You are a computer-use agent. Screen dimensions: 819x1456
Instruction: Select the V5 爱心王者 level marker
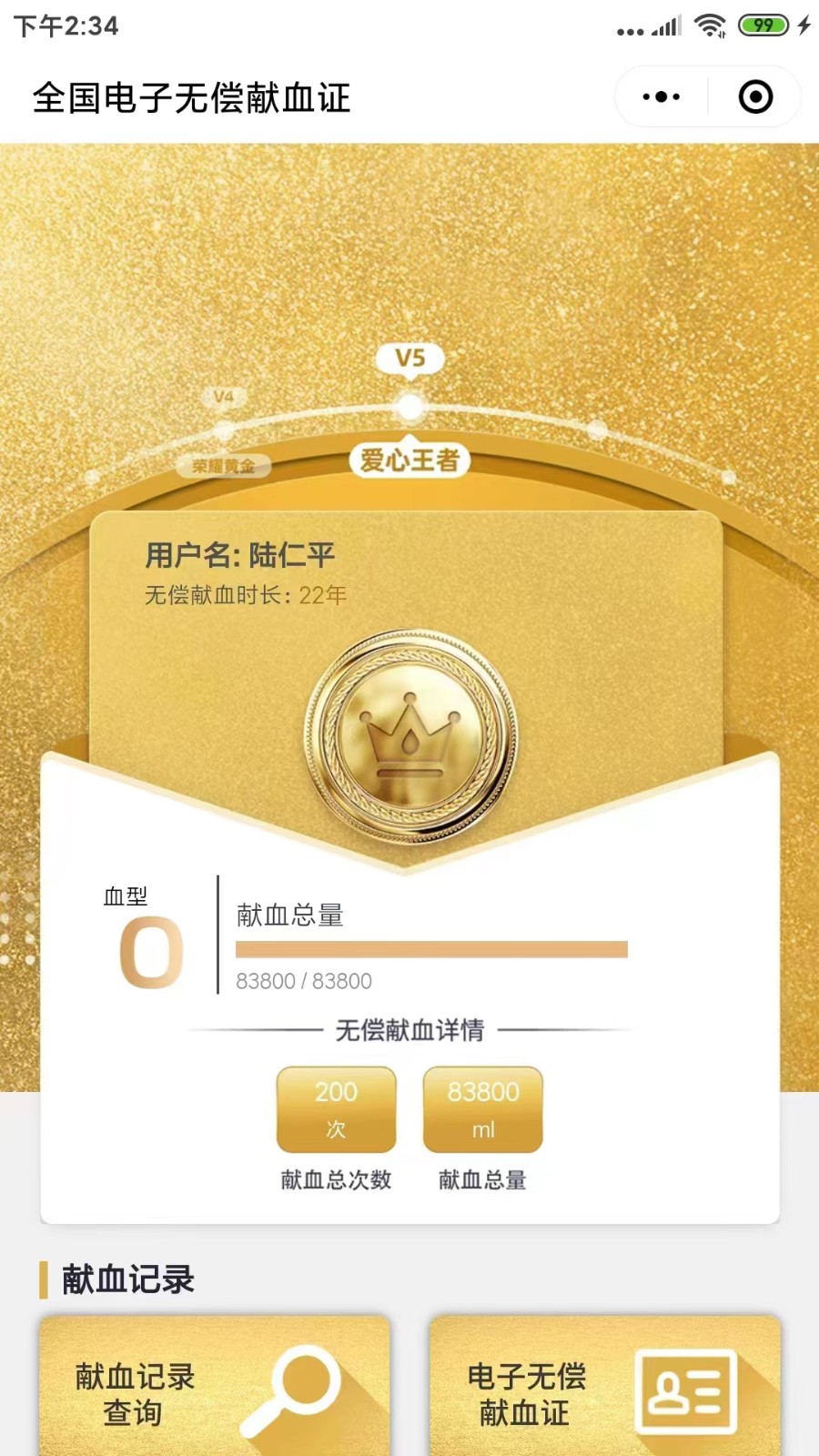(410, 407)
